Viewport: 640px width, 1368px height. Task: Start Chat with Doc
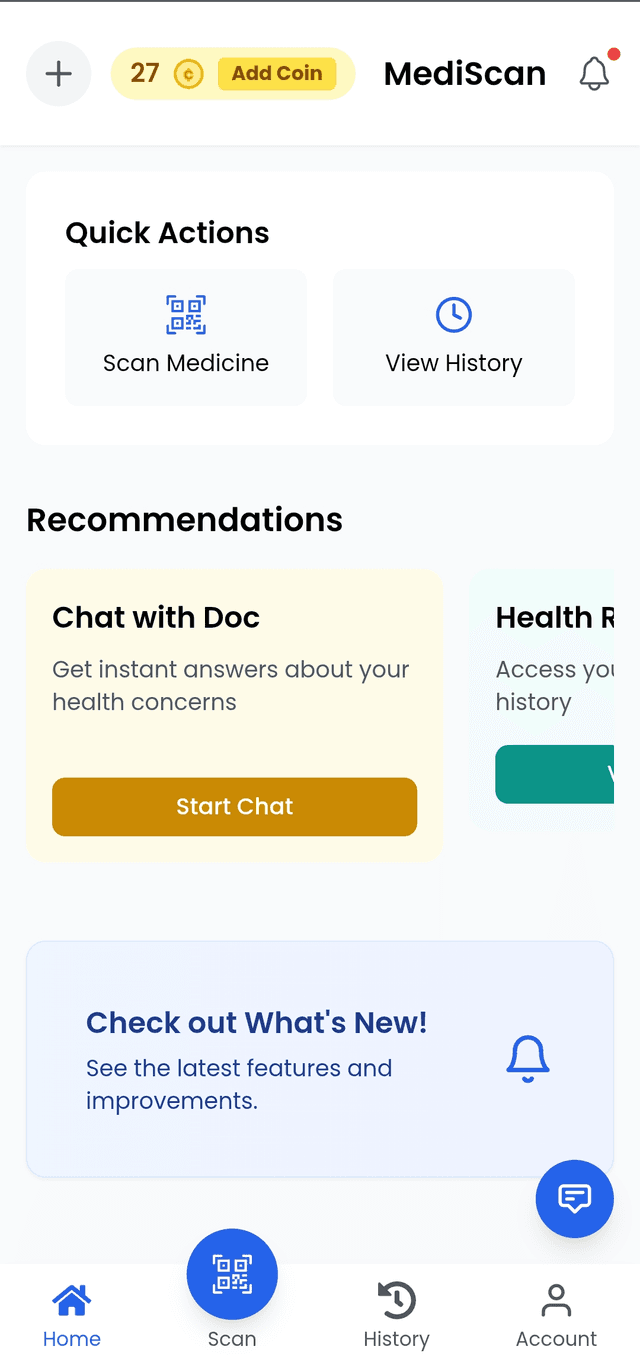[234, 806]
